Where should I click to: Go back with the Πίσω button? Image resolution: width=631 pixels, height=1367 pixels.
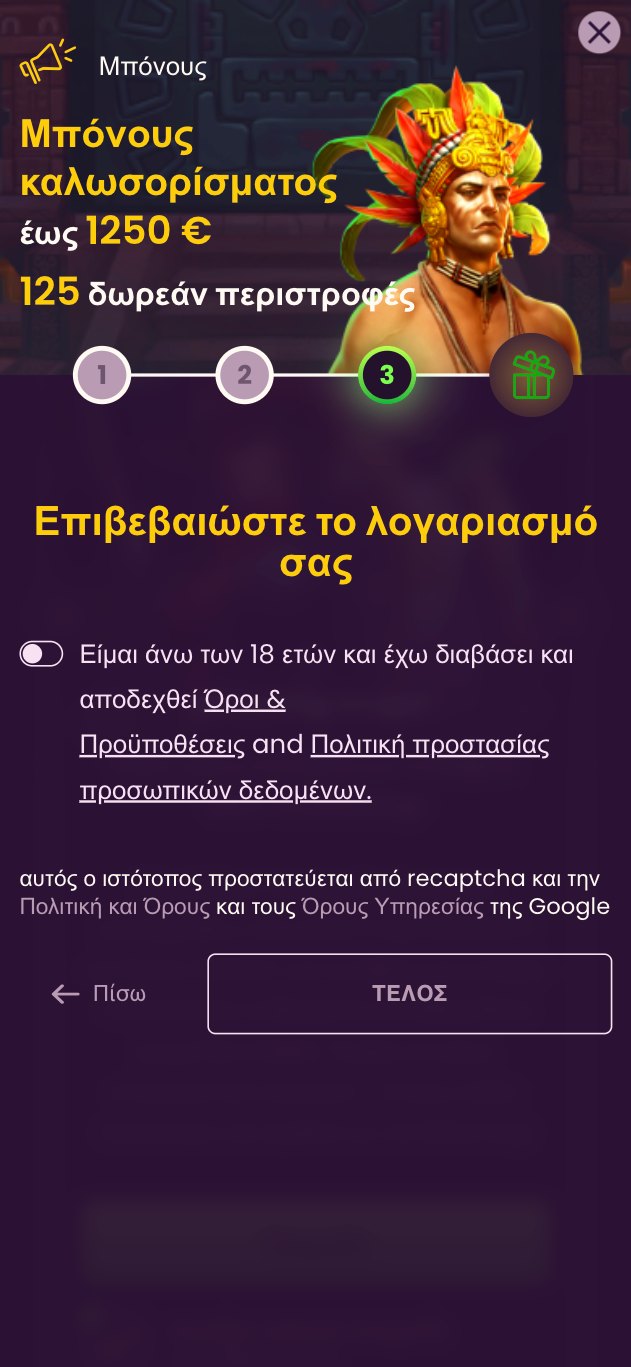[99, 993]
